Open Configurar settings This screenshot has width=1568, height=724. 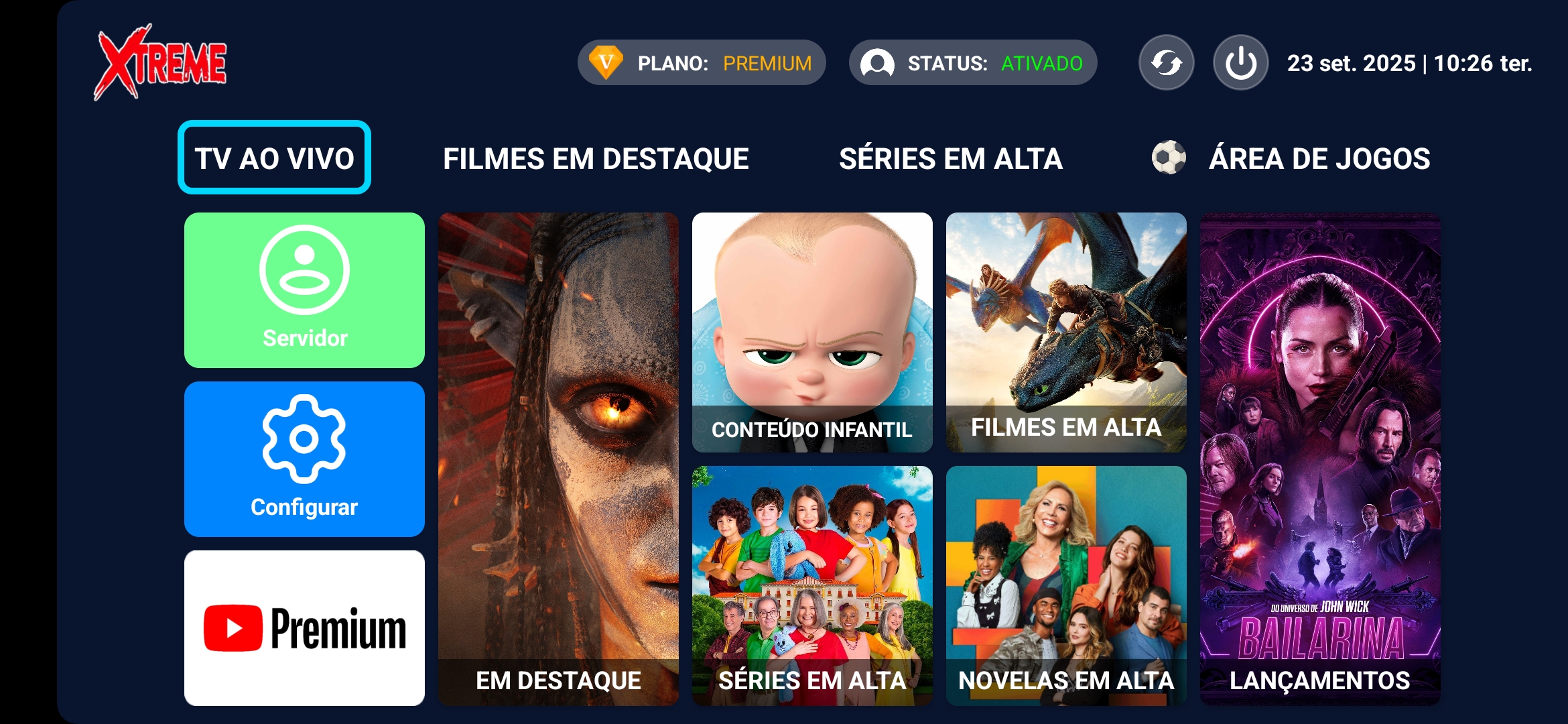[x=304, y=459]
